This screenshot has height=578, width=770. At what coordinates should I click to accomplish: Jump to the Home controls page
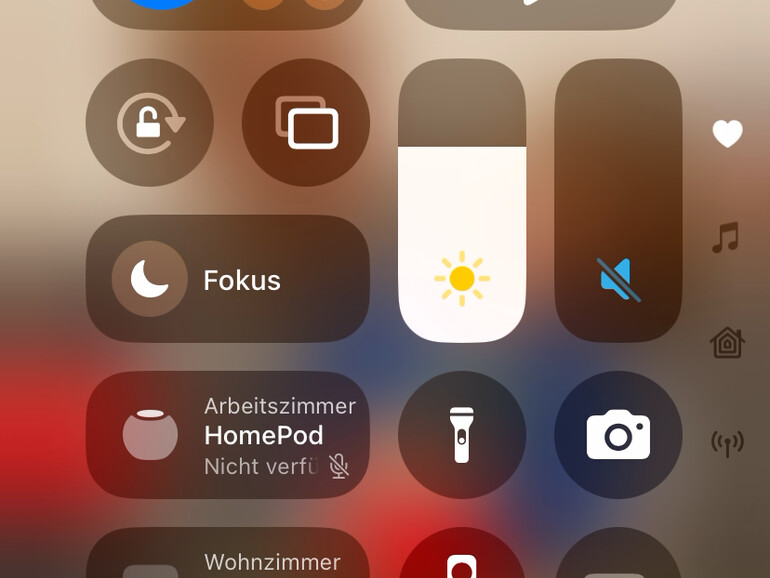coord(727,342)
